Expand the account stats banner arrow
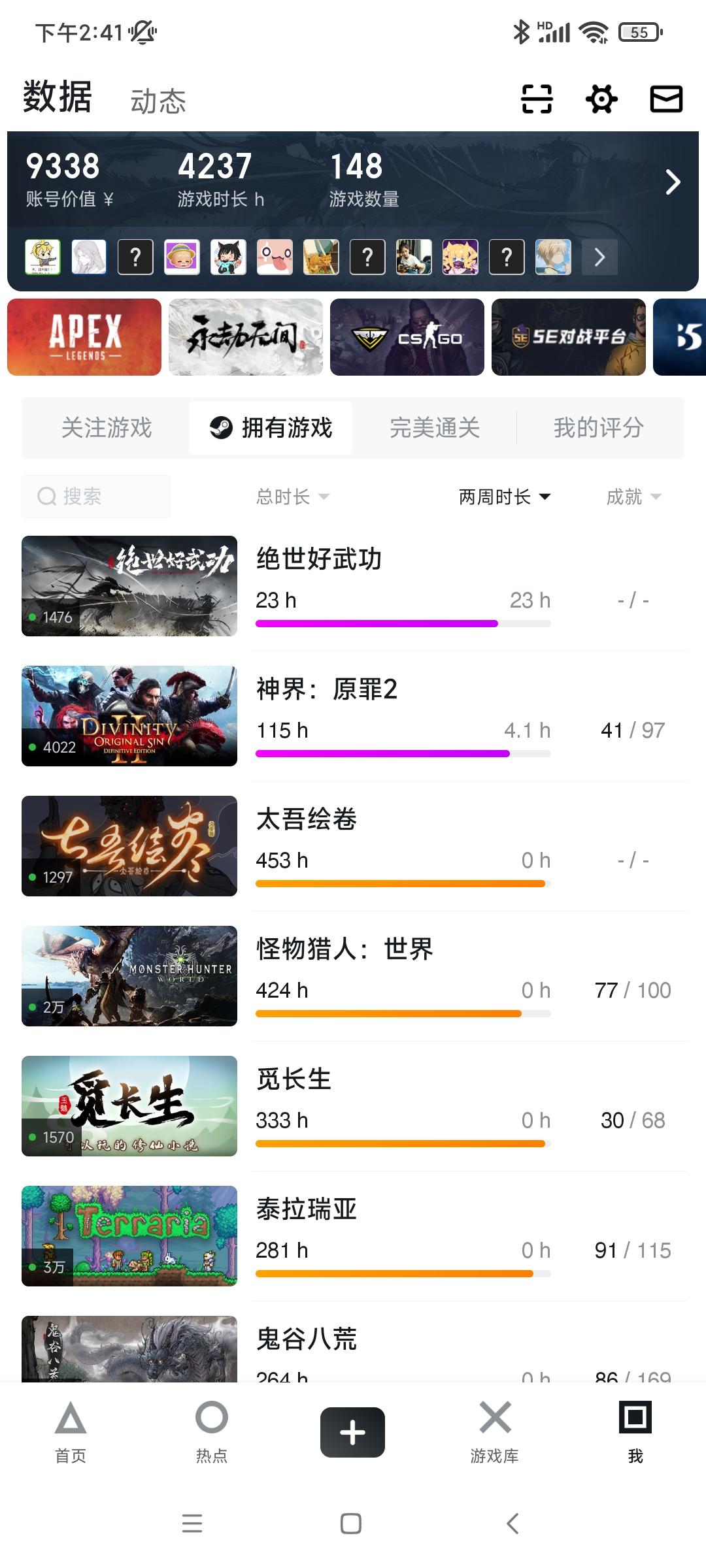This screenshot has width=706, height=1568. pos(673,182)
